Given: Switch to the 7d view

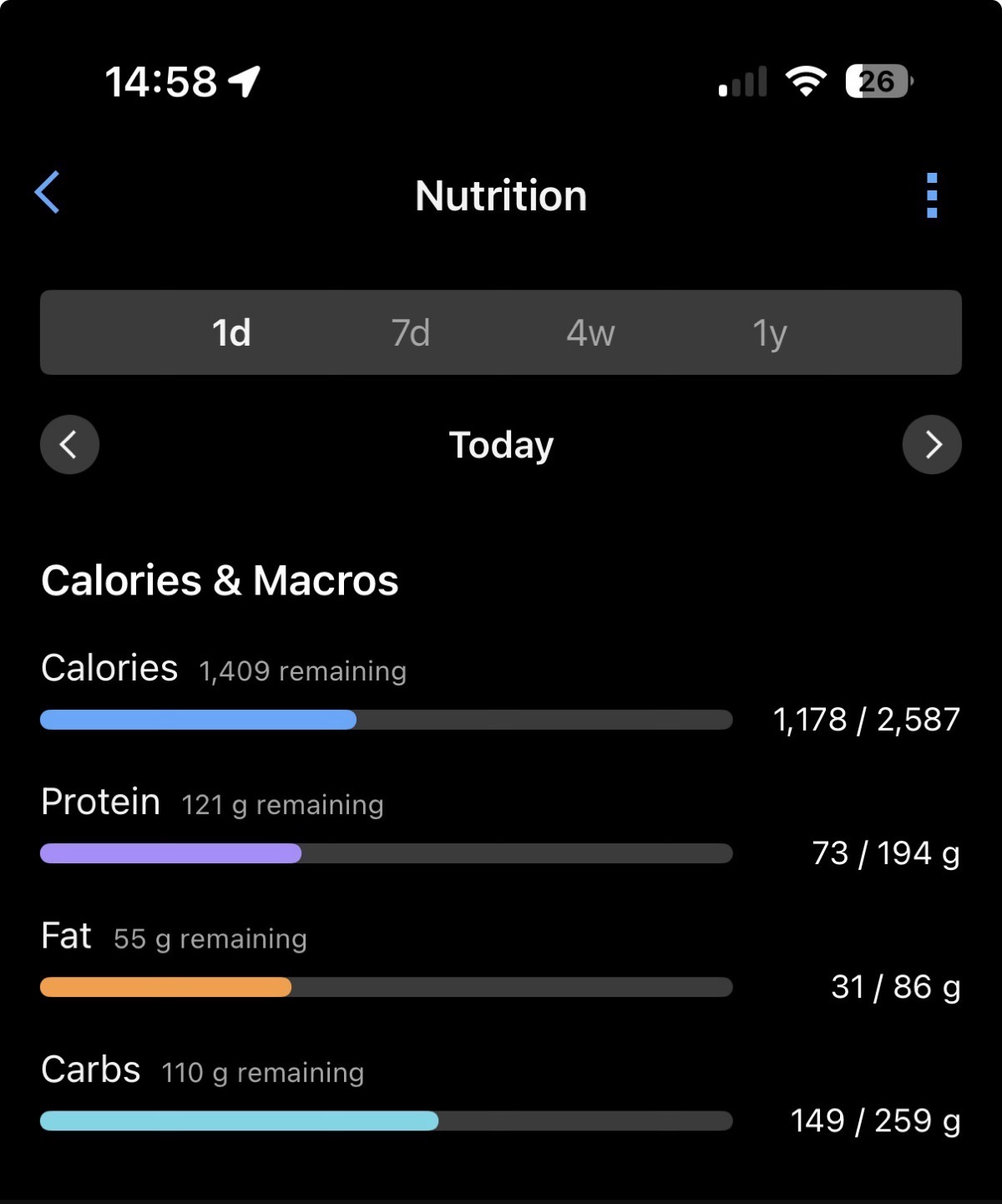Looking at the screenshot, I should point(411,333).
